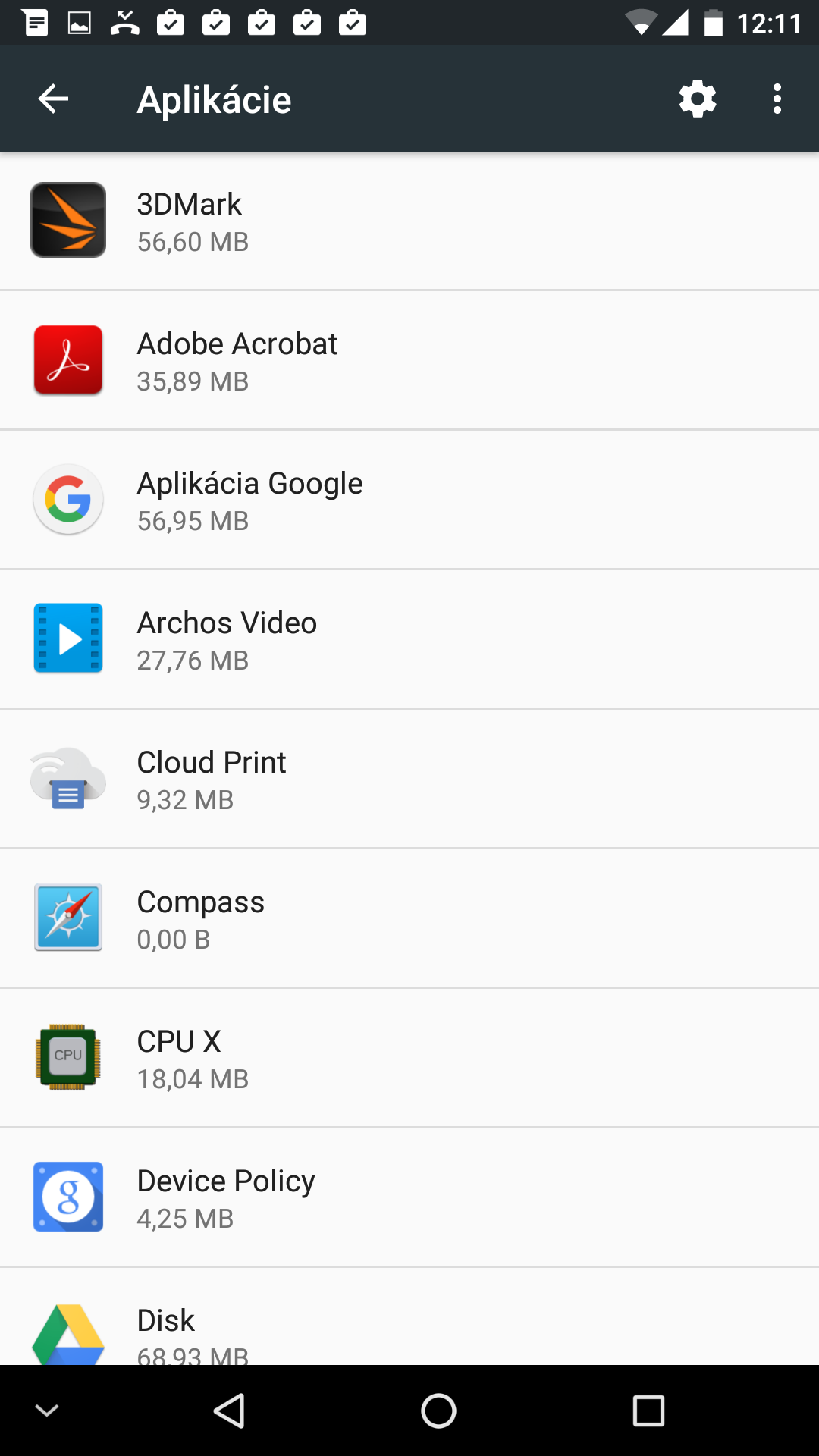Select Aplikácia Google from the list
The width and height of the screenshot is (819, 1456).
coord(409,500)
